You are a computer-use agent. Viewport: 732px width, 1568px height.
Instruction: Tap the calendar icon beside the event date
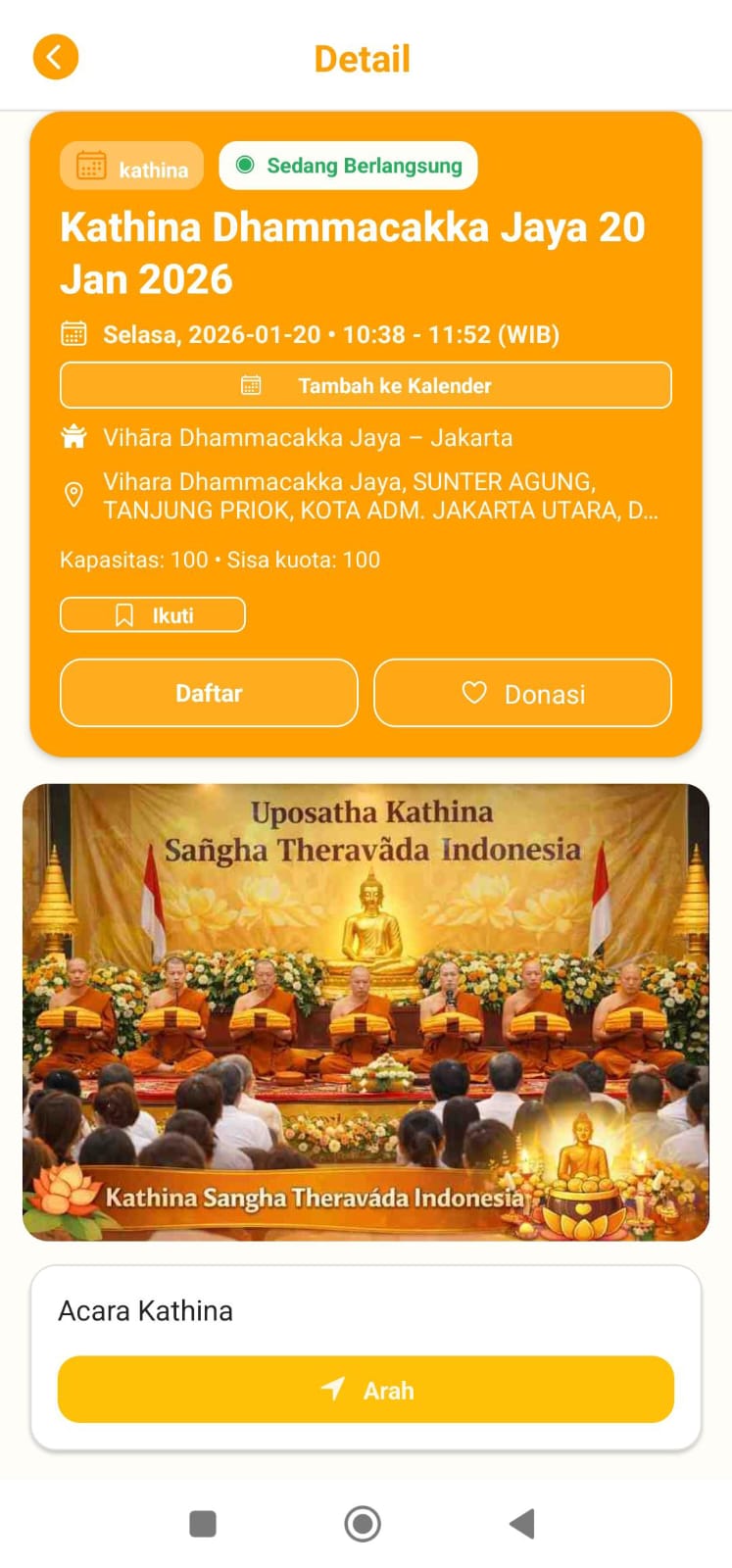click(x=73, y=334)
